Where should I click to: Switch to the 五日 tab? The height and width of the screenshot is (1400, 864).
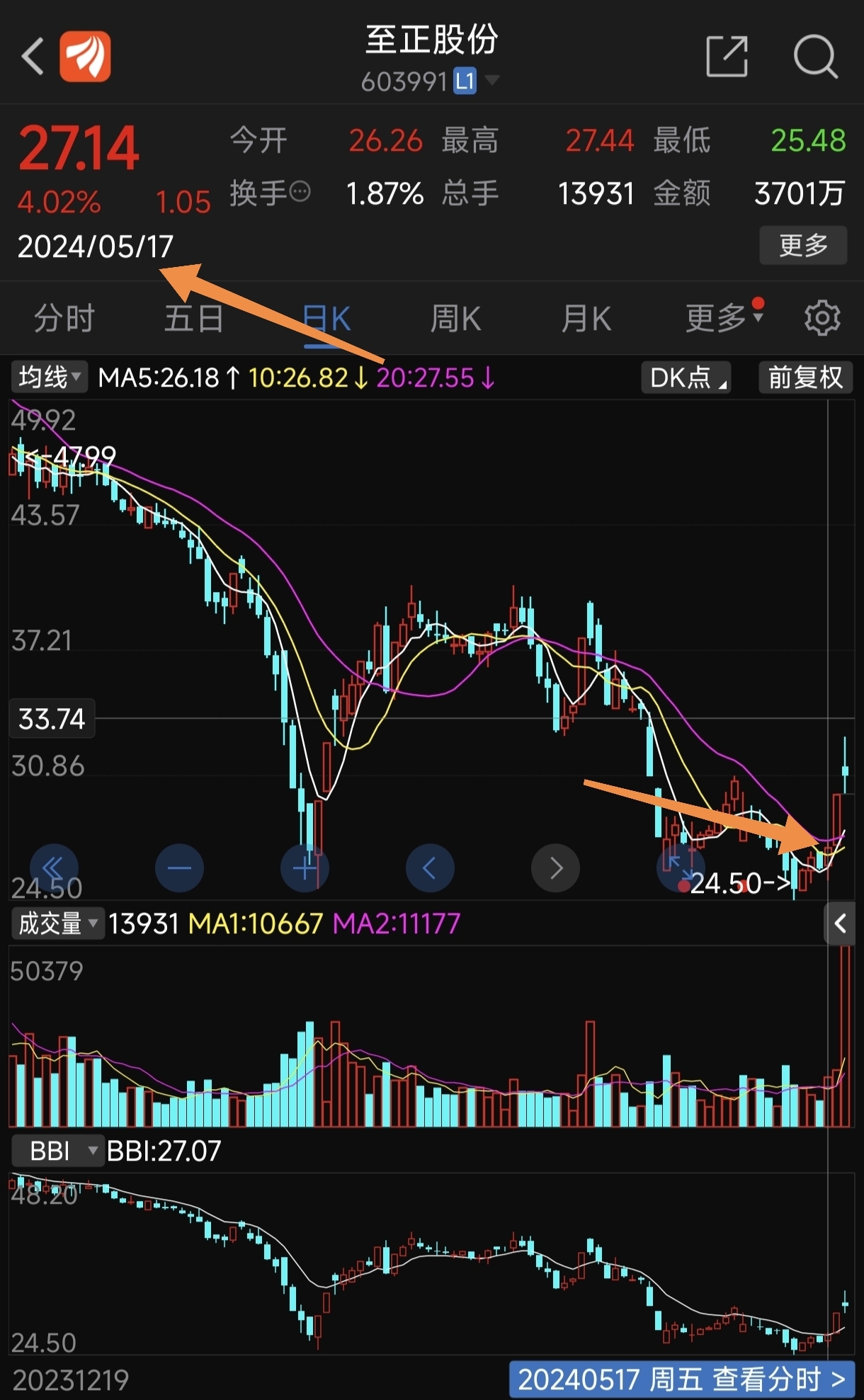(193, 318)
